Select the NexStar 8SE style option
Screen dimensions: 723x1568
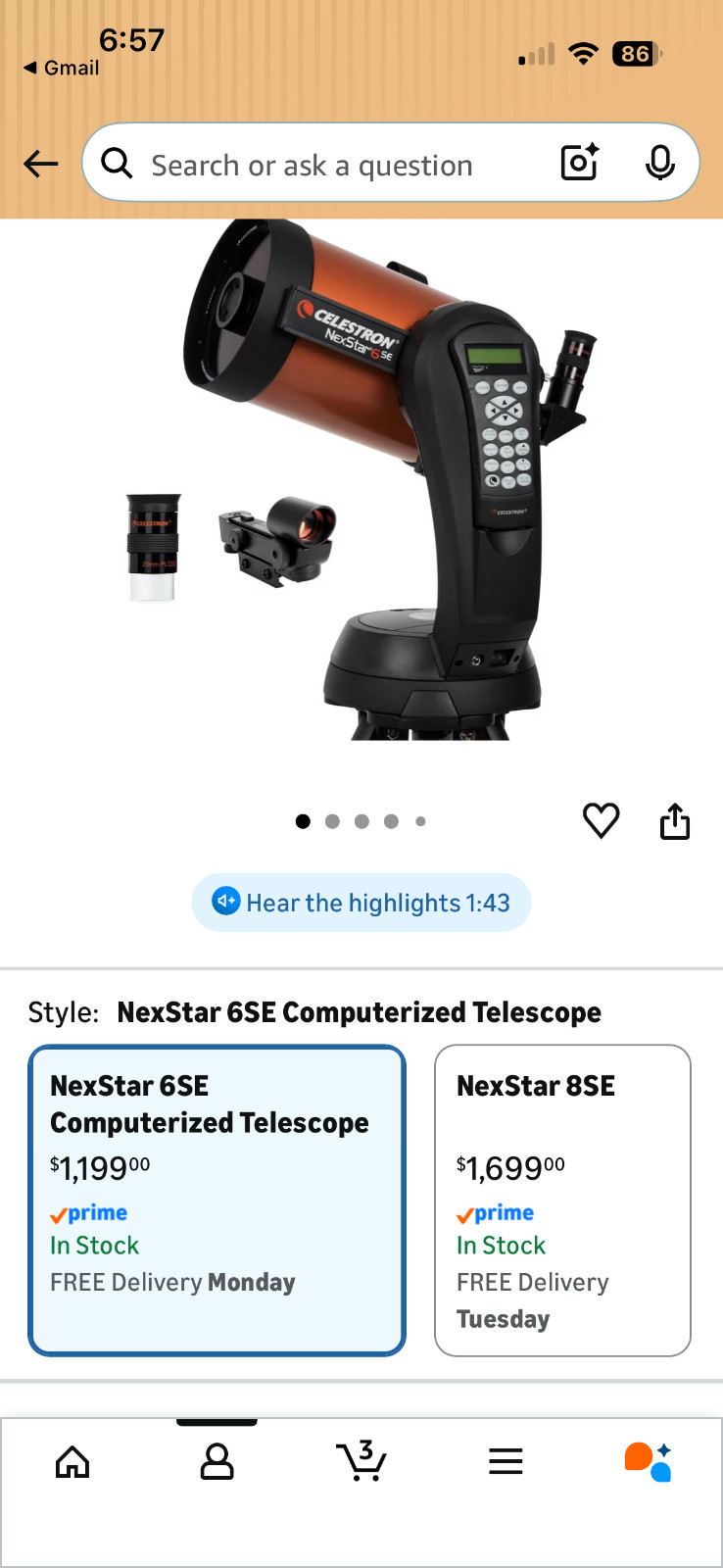coord(562,1200)
